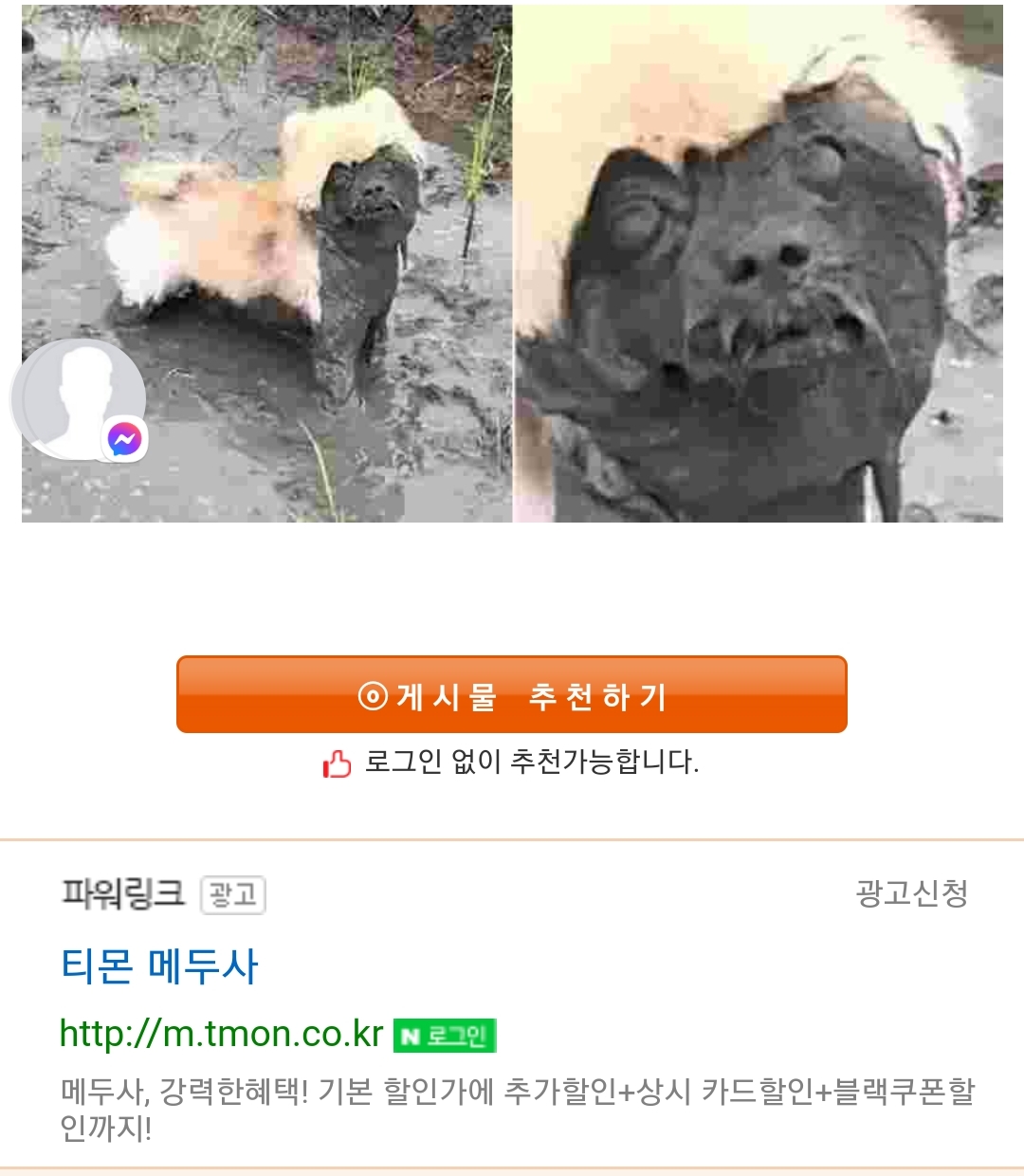Open the 티몬 메두사 ad link
This screenshot has width=1024, height=1176.
(159, 967)
